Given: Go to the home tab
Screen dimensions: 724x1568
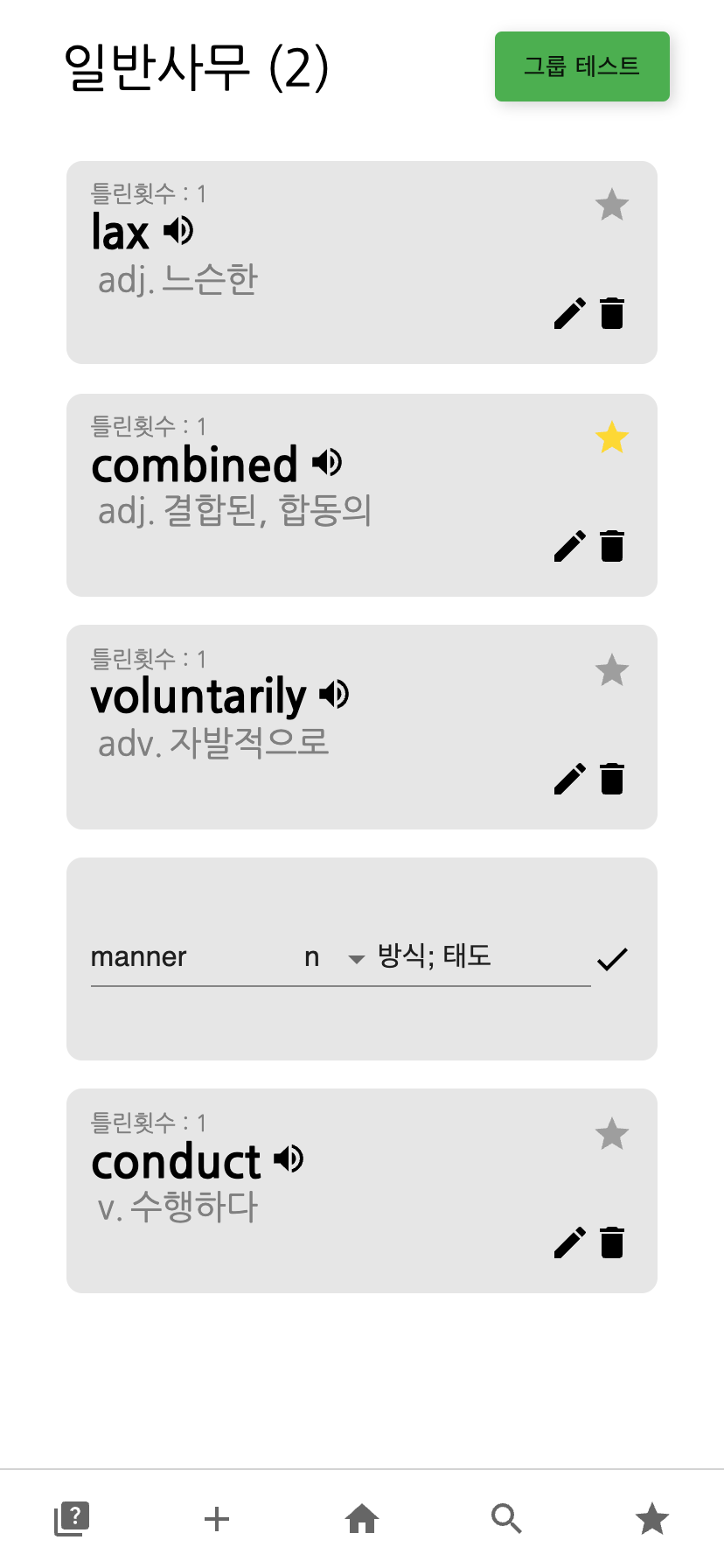Looking at the screenshot, I should tap(362, 1519).
